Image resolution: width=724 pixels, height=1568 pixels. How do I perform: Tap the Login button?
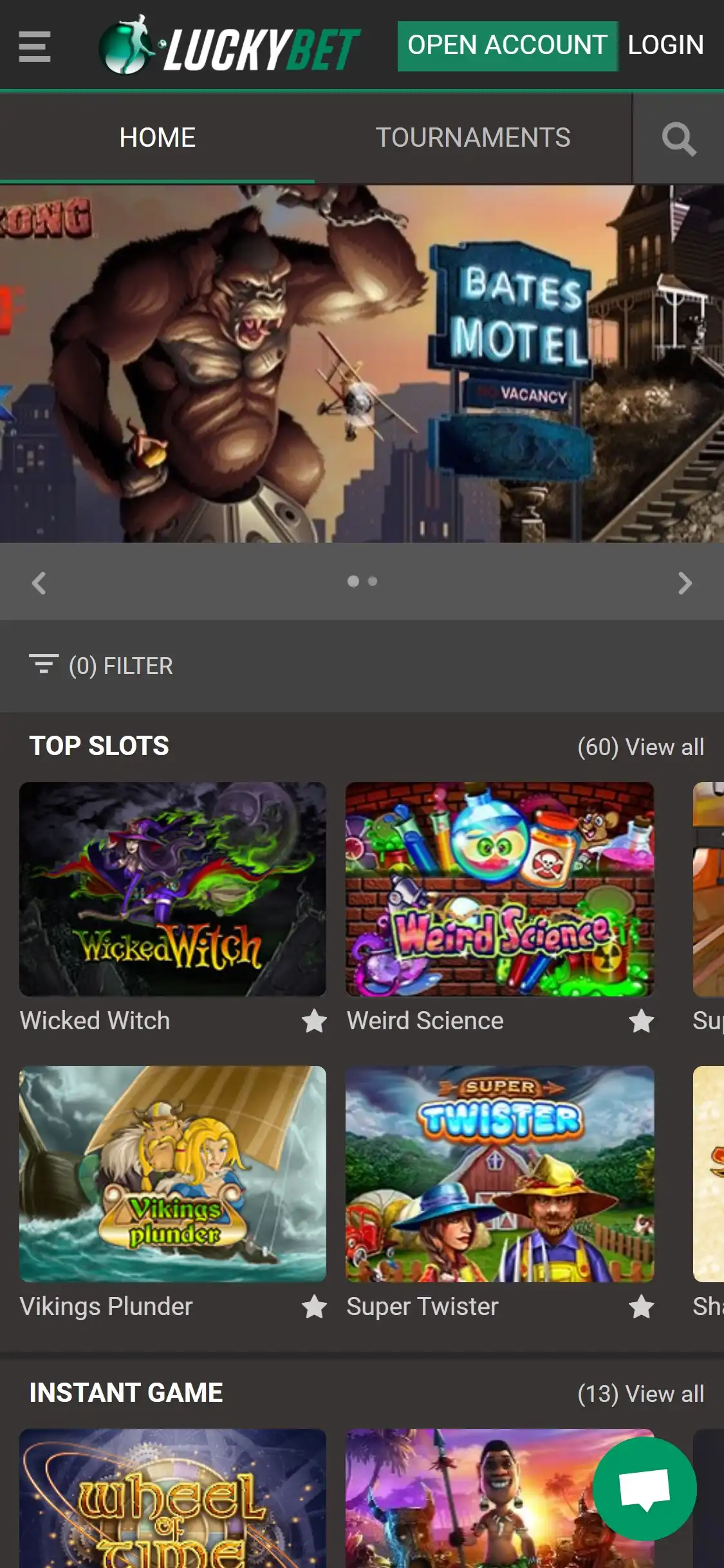tap(665, 46)
